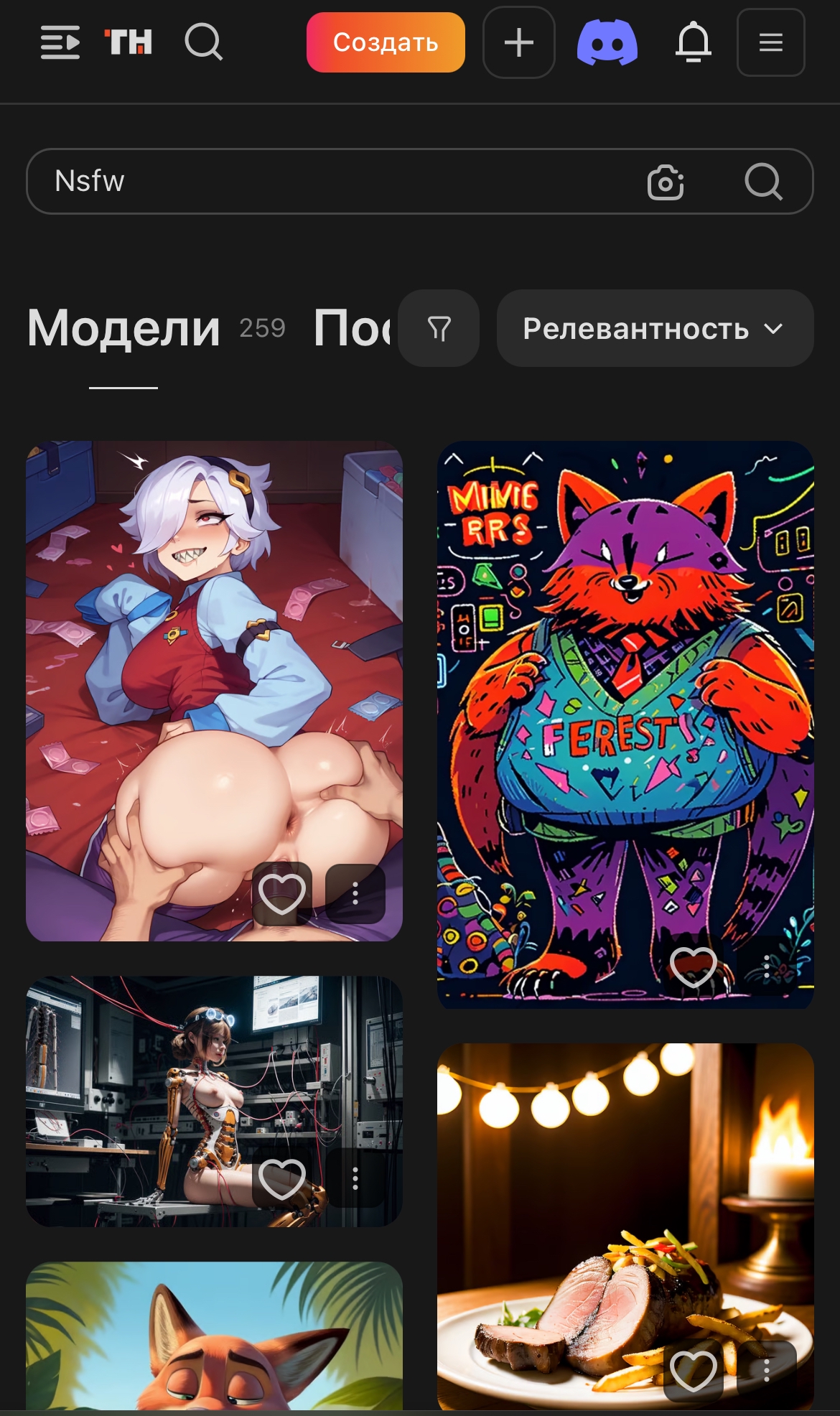Switch to the Модели tab
Screen dimensions: 840x1416
click(x=123, y=328)
